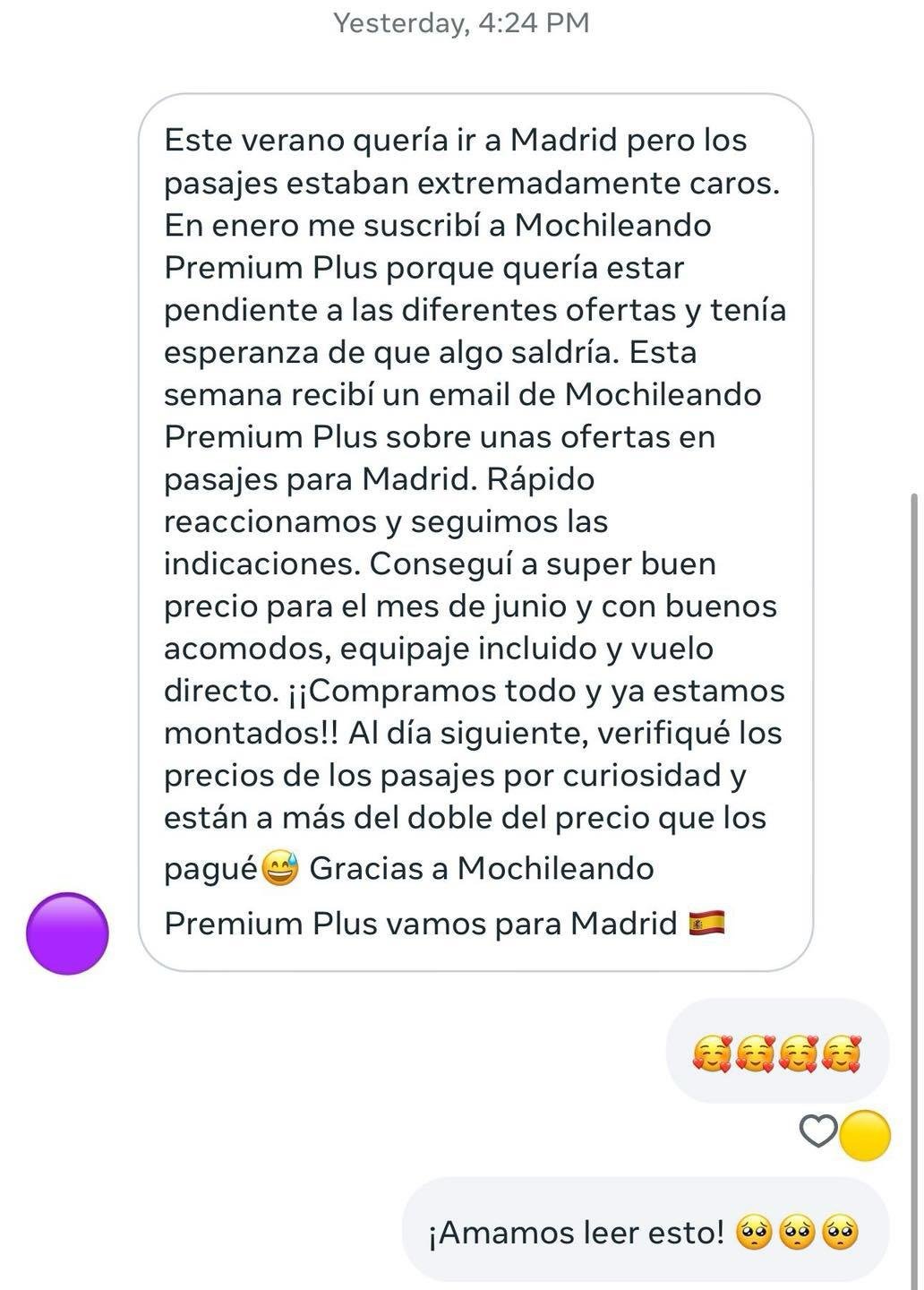Tap the heart reaction under the emoji message

click(817, 1132)
